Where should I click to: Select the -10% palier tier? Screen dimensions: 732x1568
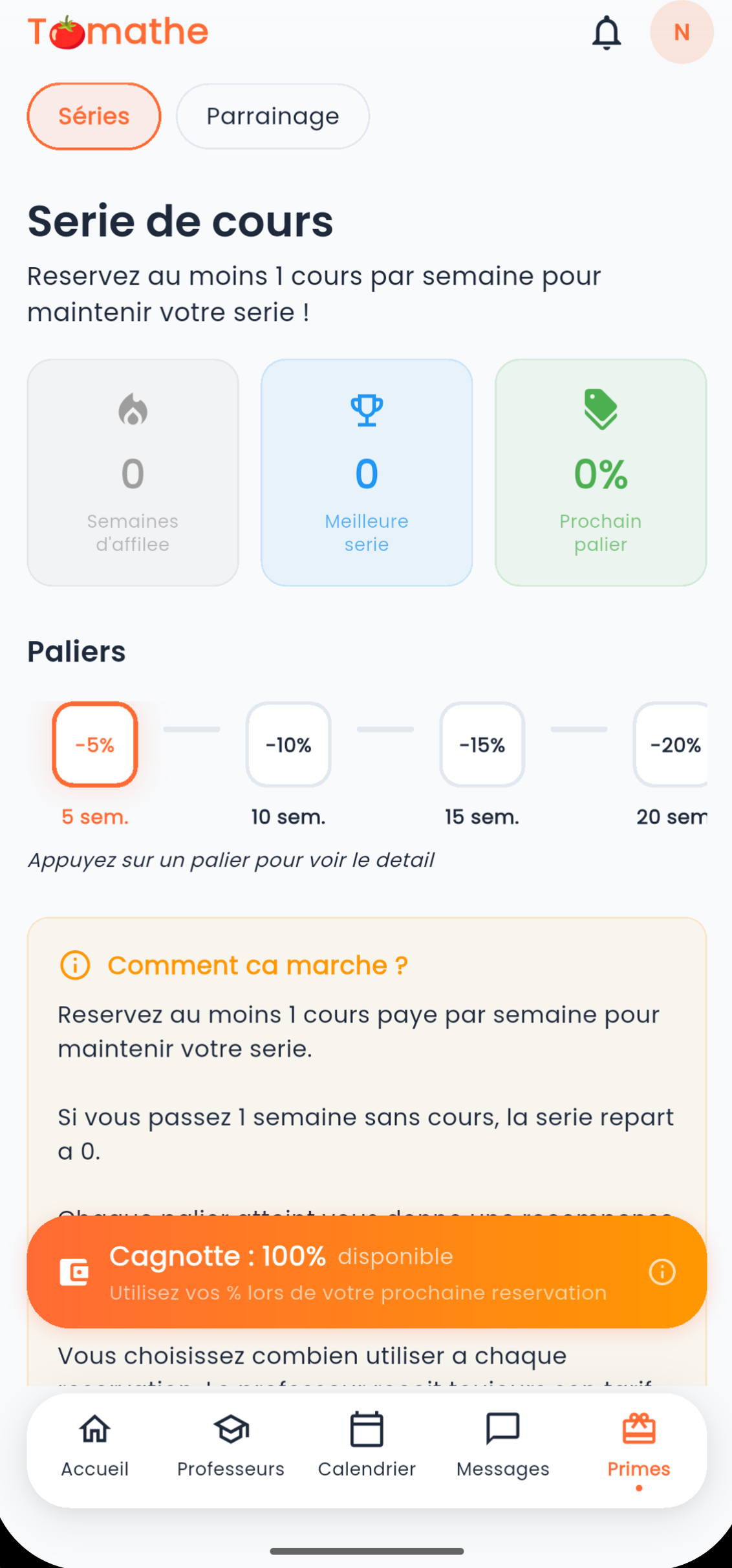point(288,745)
